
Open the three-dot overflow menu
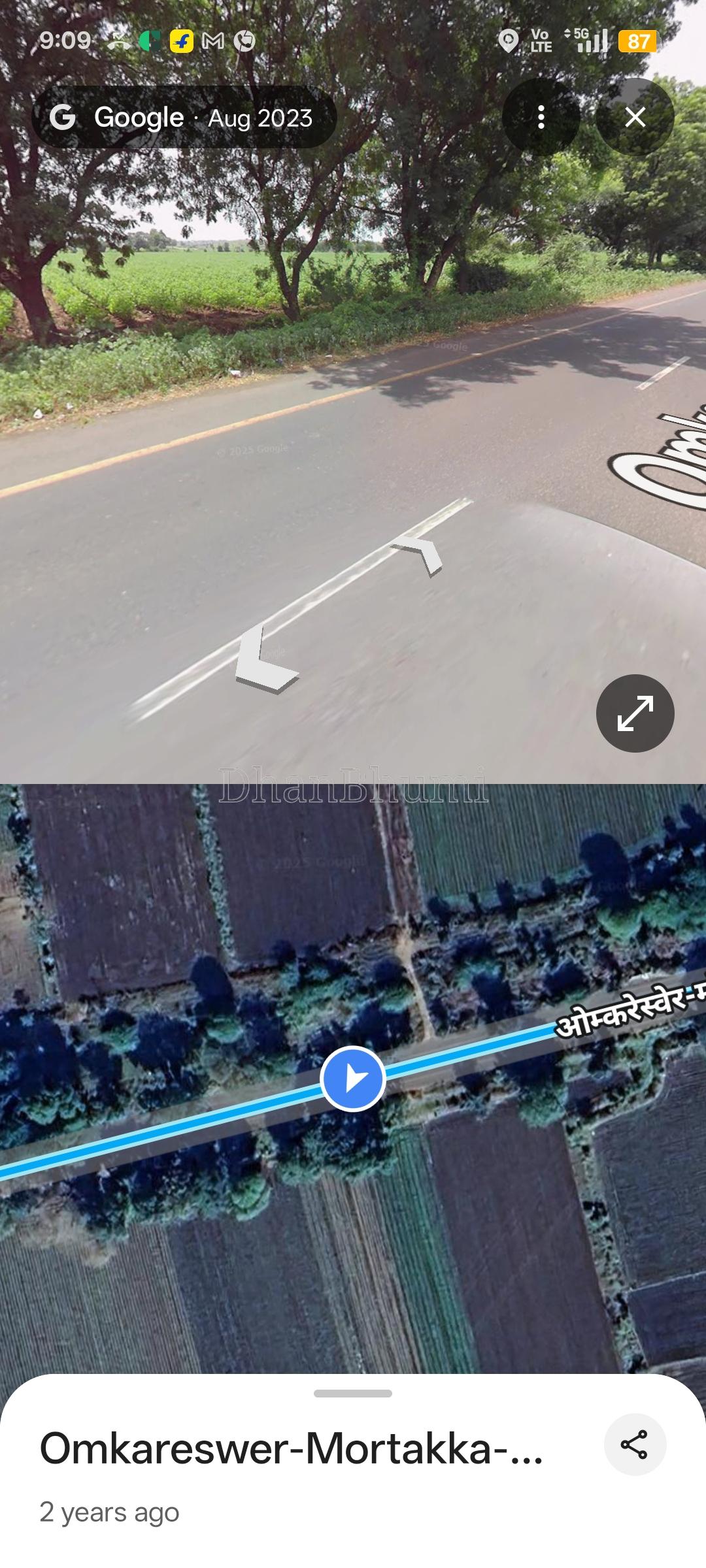(x=541, y=118)
